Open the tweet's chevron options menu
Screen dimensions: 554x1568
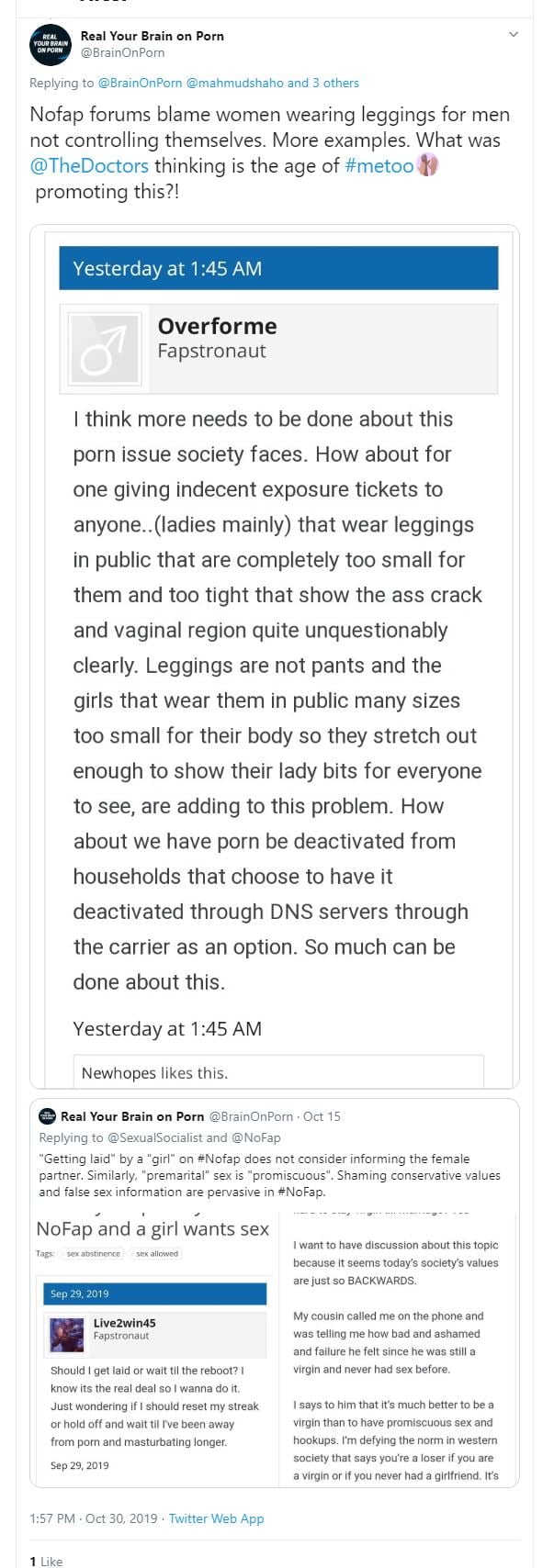(x=514, y=35)
